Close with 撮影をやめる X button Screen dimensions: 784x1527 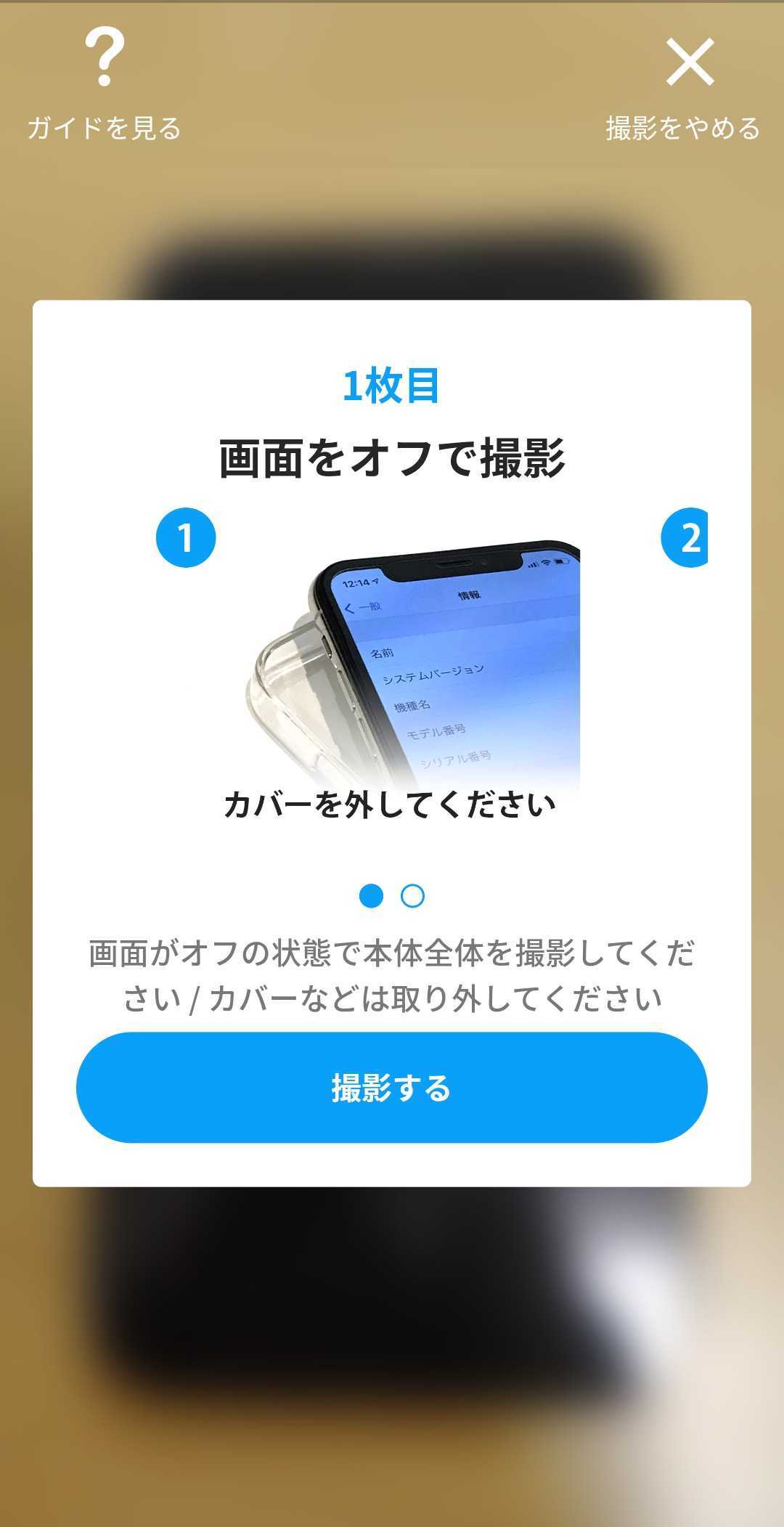point(689,62)
